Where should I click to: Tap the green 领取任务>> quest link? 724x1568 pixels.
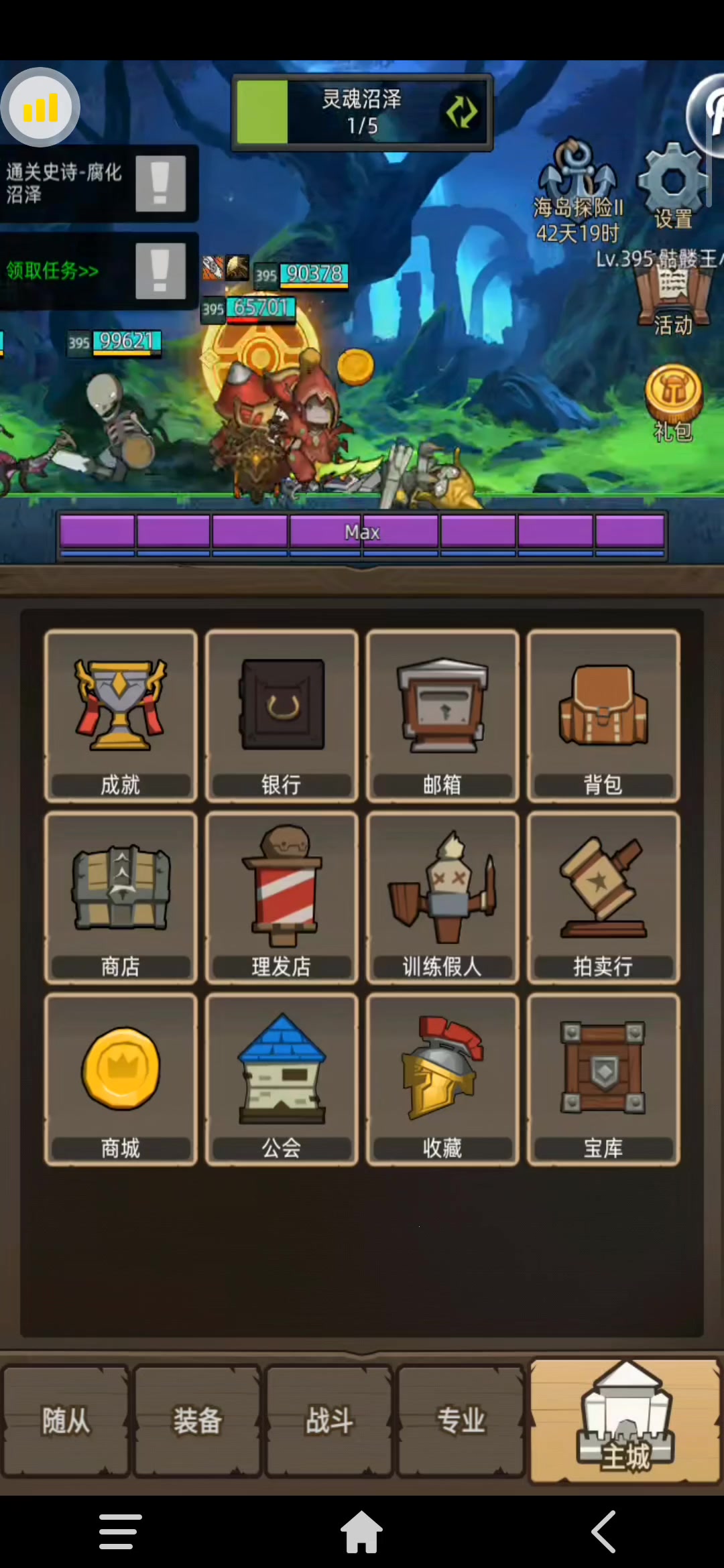(54, 271)
